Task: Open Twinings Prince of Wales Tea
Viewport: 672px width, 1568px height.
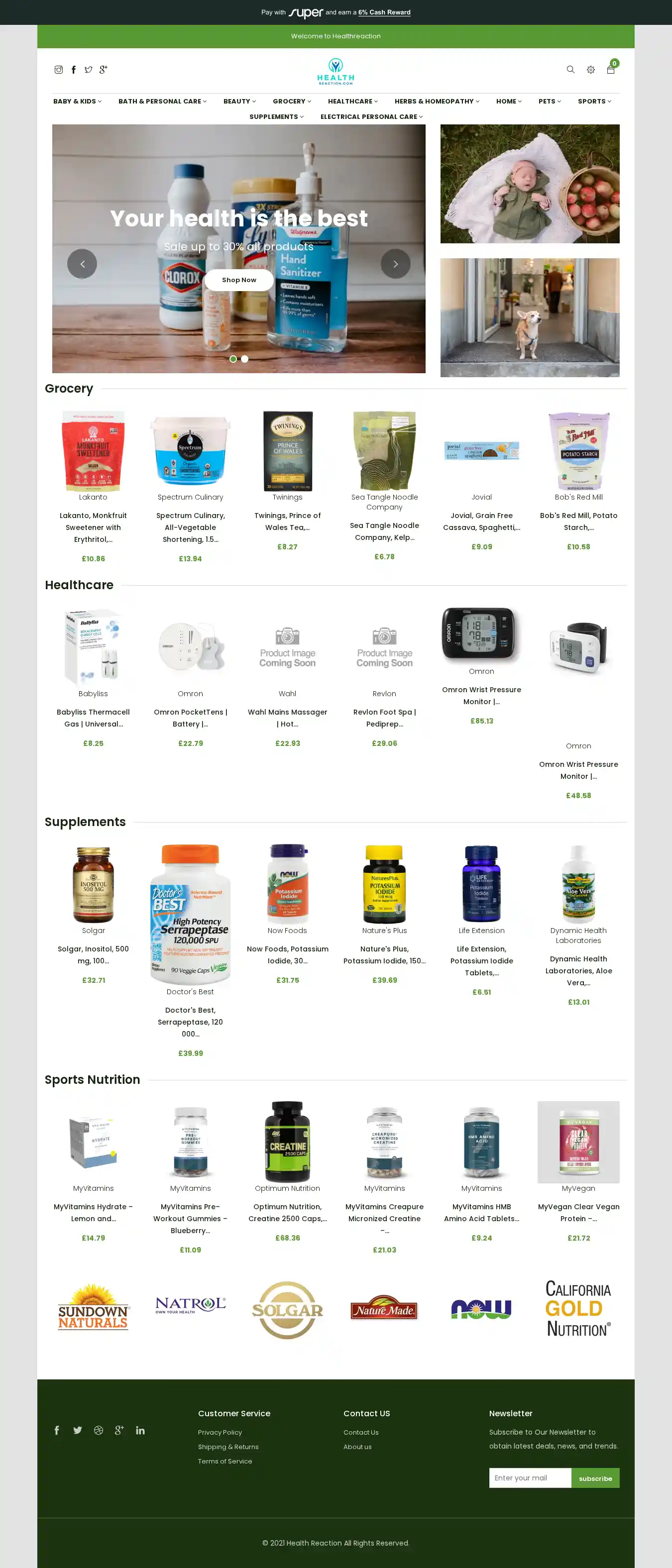Action: coord(287,521)
